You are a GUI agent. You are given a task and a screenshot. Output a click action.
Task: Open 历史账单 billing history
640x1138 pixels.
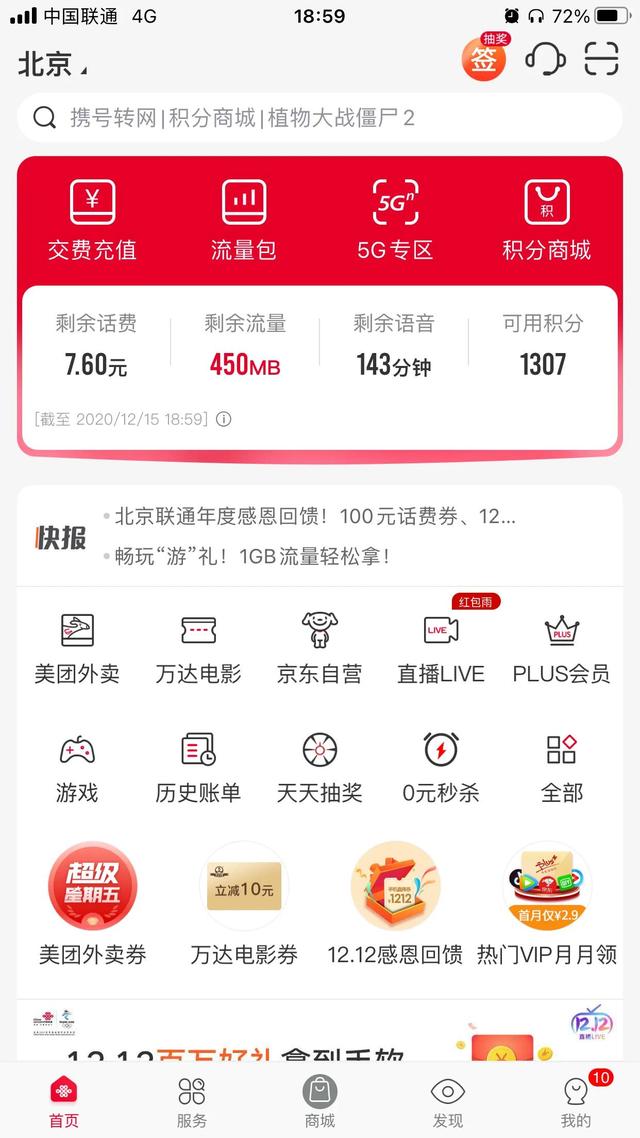pos(198,768)
